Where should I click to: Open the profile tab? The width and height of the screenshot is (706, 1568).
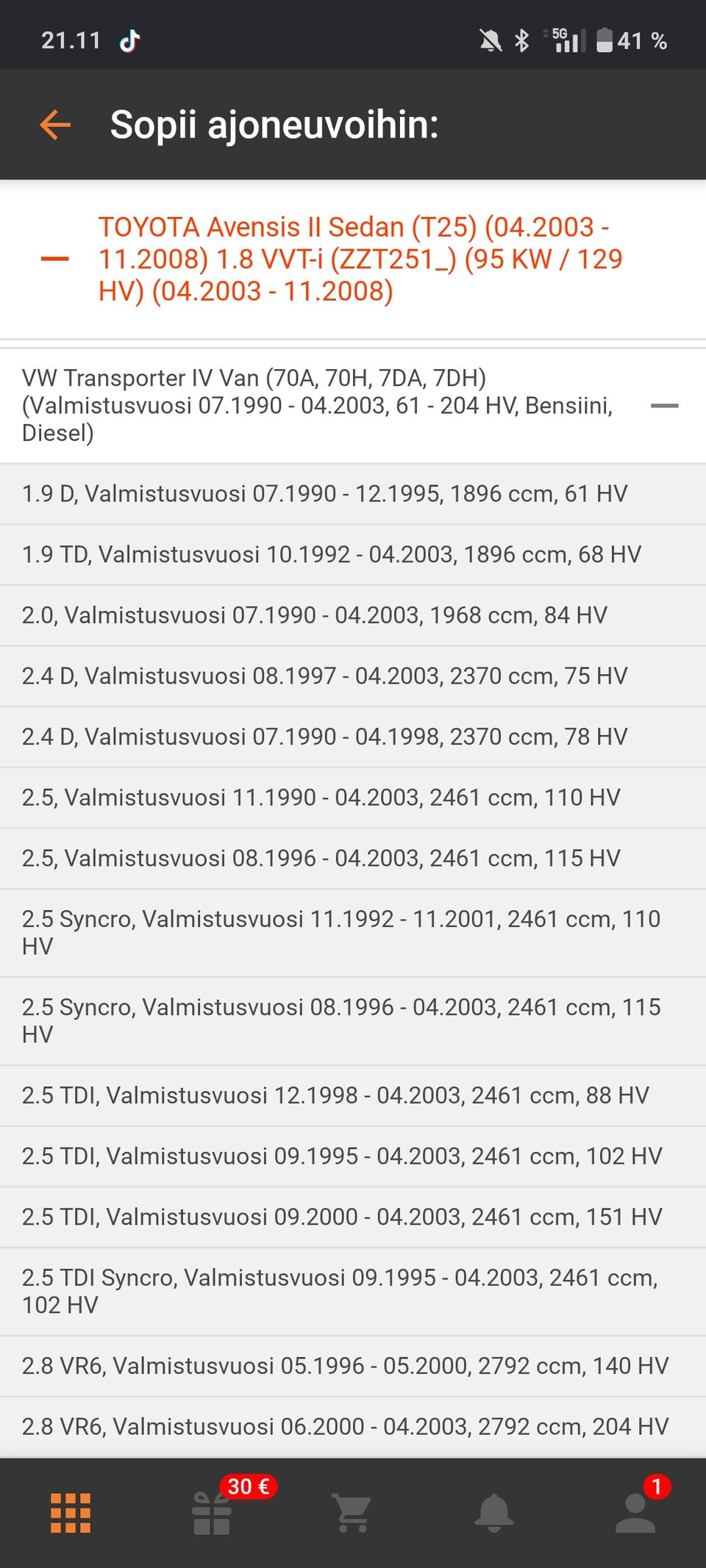click(635, 1513)
